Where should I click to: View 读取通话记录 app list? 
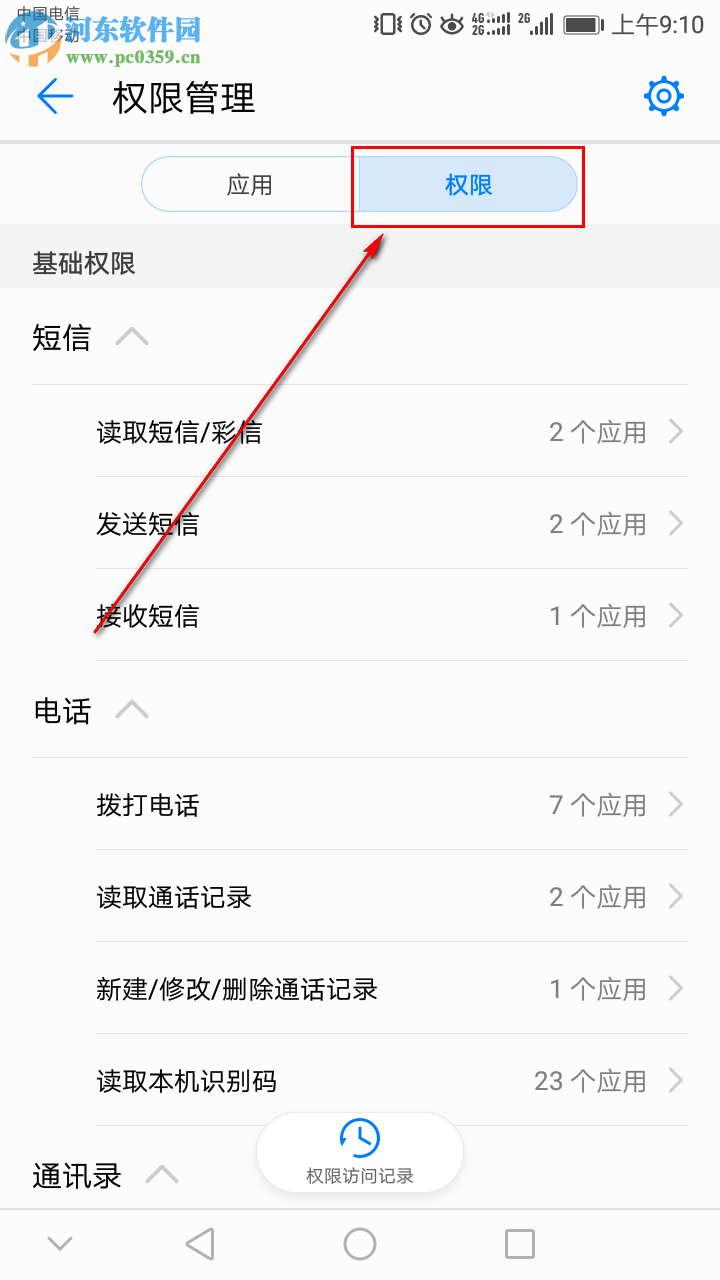pos(360,896)
